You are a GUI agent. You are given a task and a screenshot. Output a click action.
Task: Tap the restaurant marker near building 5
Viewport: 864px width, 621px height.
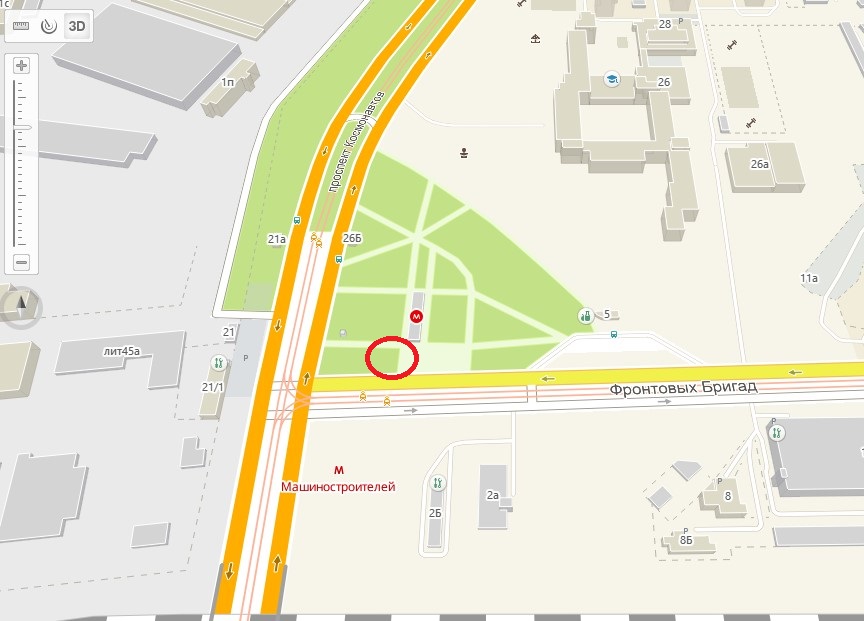pos(585,315)
